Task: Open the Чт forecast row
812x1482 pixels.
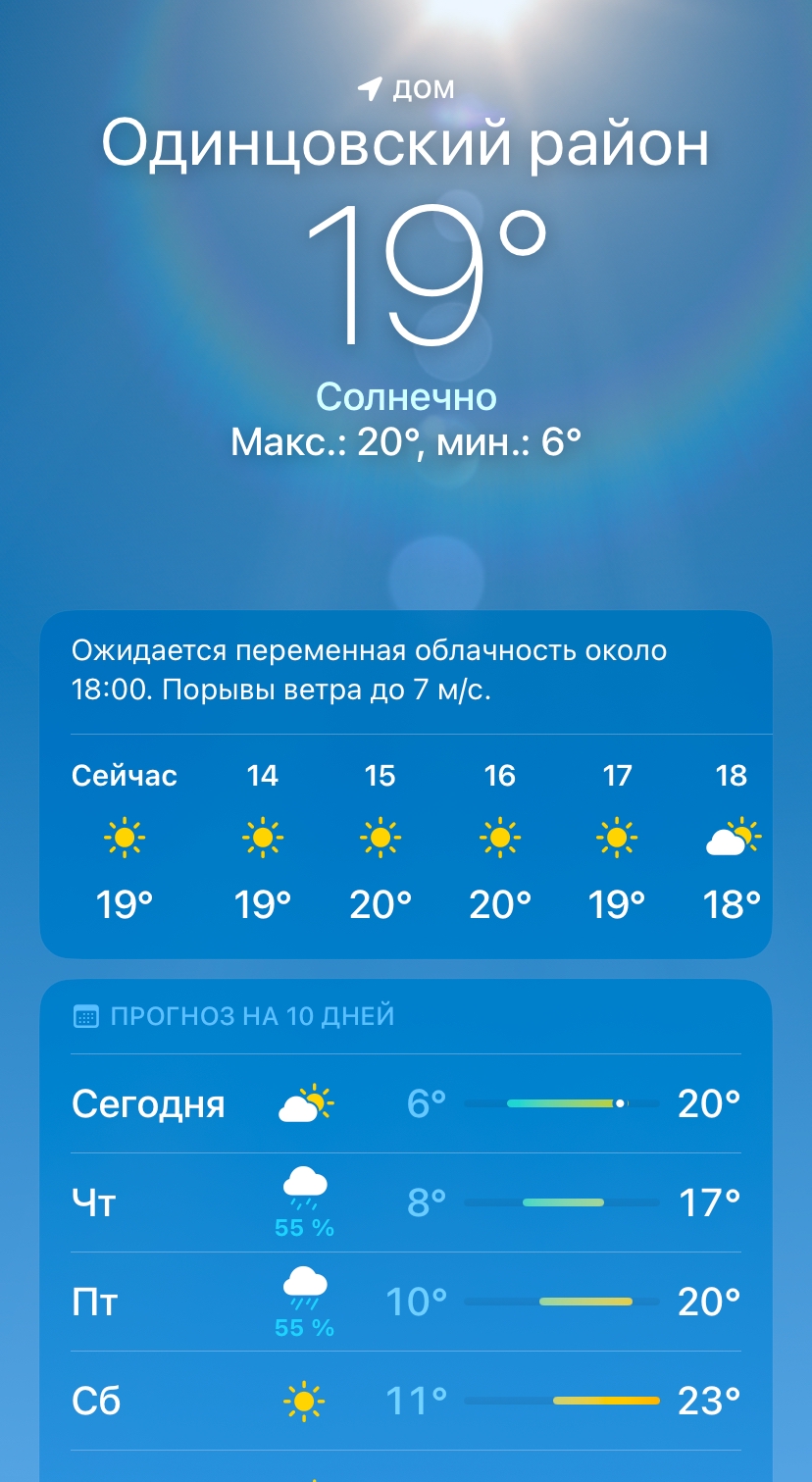Action: pos(406,1203)
